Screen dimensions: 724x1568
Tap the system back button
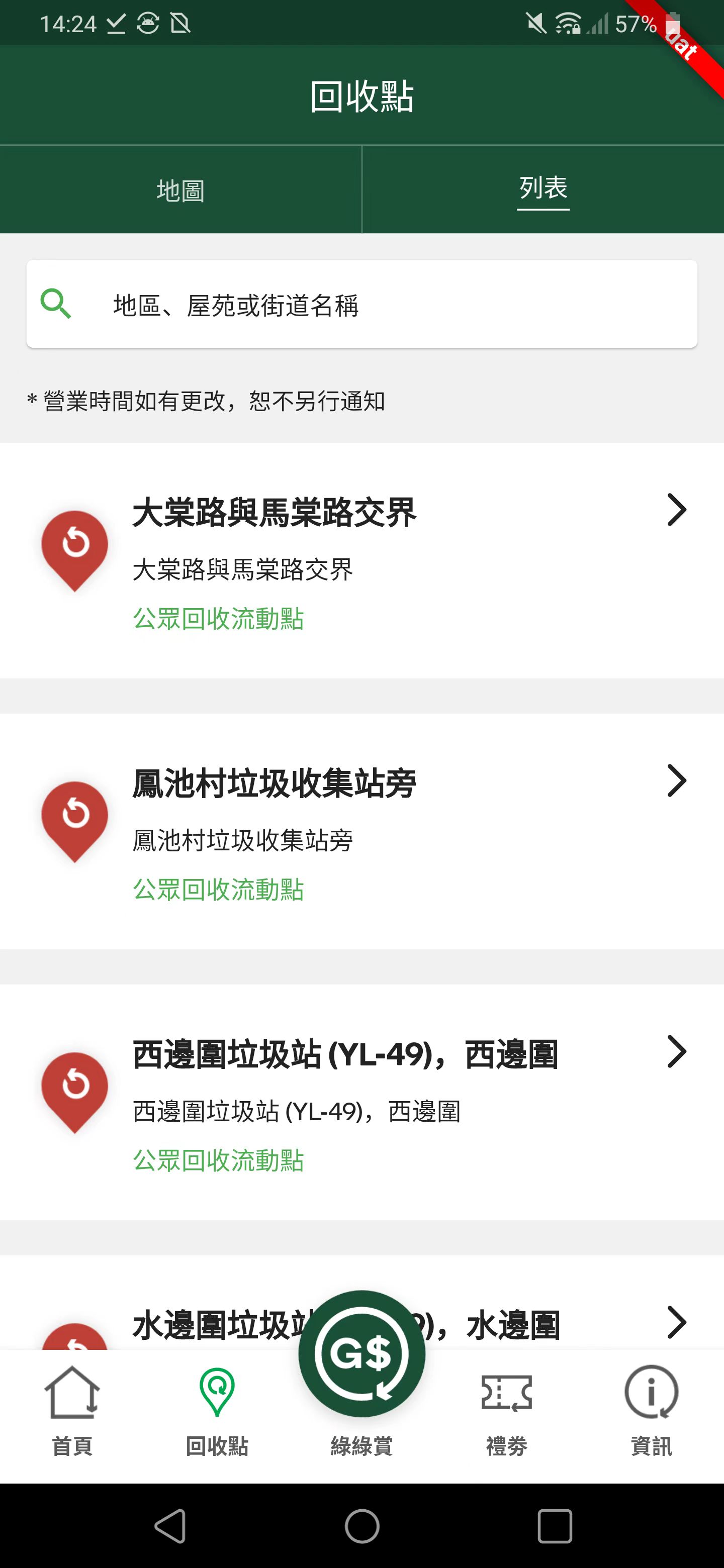170,1526
